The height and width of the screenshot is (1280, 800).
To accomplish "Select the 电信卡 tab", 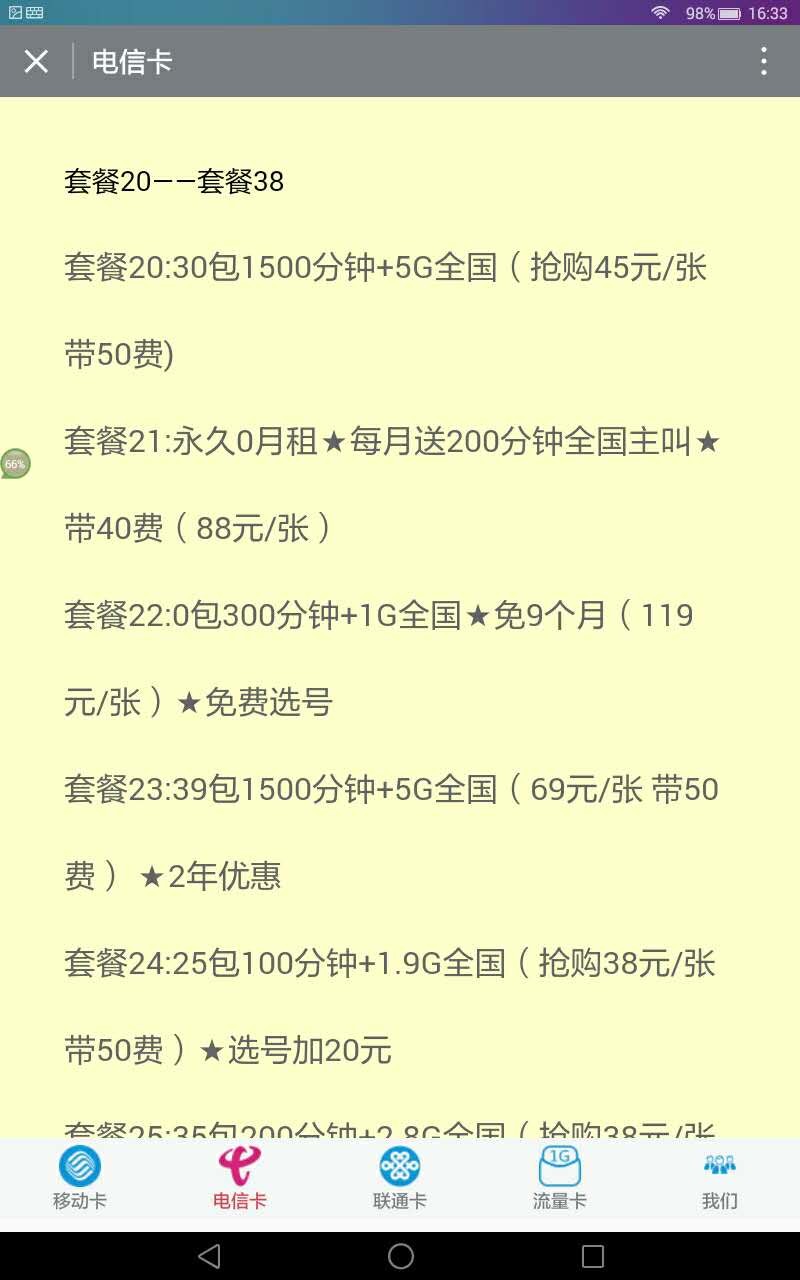I will point(240,1180).
